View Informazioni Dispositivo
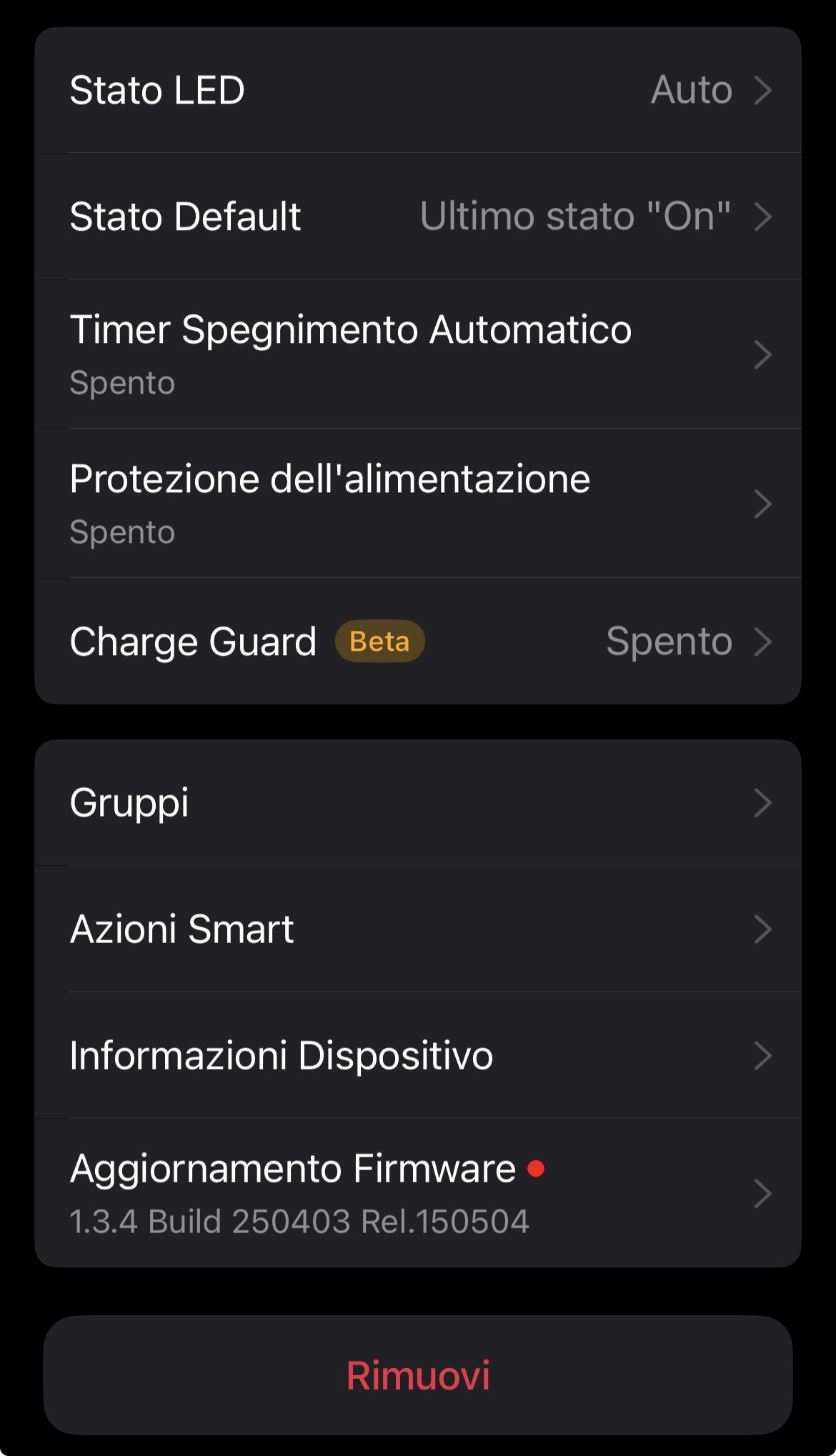 coord(418,1055)
